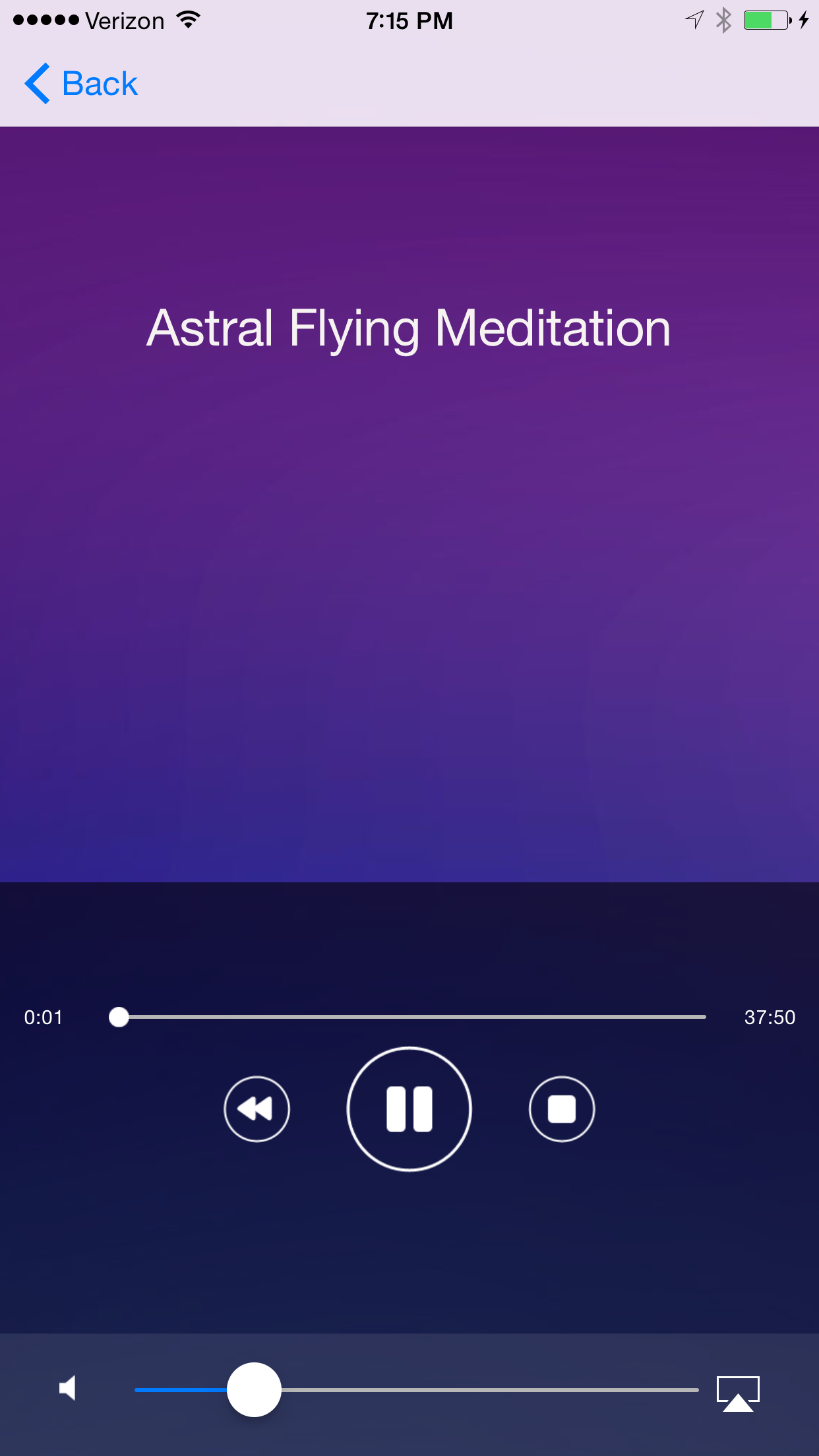Tap the blue back chevron arrow

[x=38, y=84]
